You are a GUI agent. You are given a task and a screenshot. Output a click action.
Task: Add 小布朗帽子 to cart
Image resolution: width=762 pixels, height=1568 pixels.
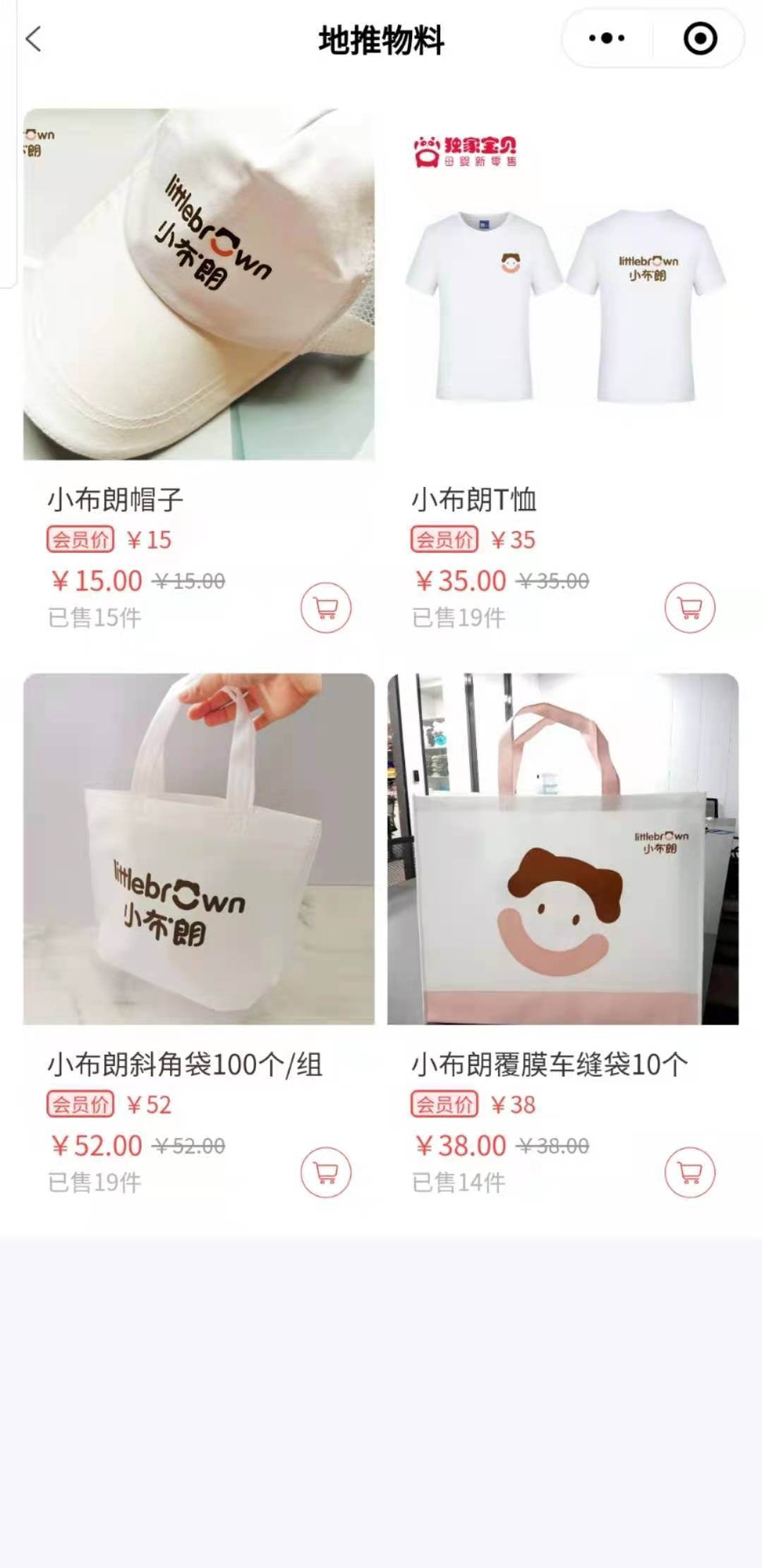click(x=325, y=608)
